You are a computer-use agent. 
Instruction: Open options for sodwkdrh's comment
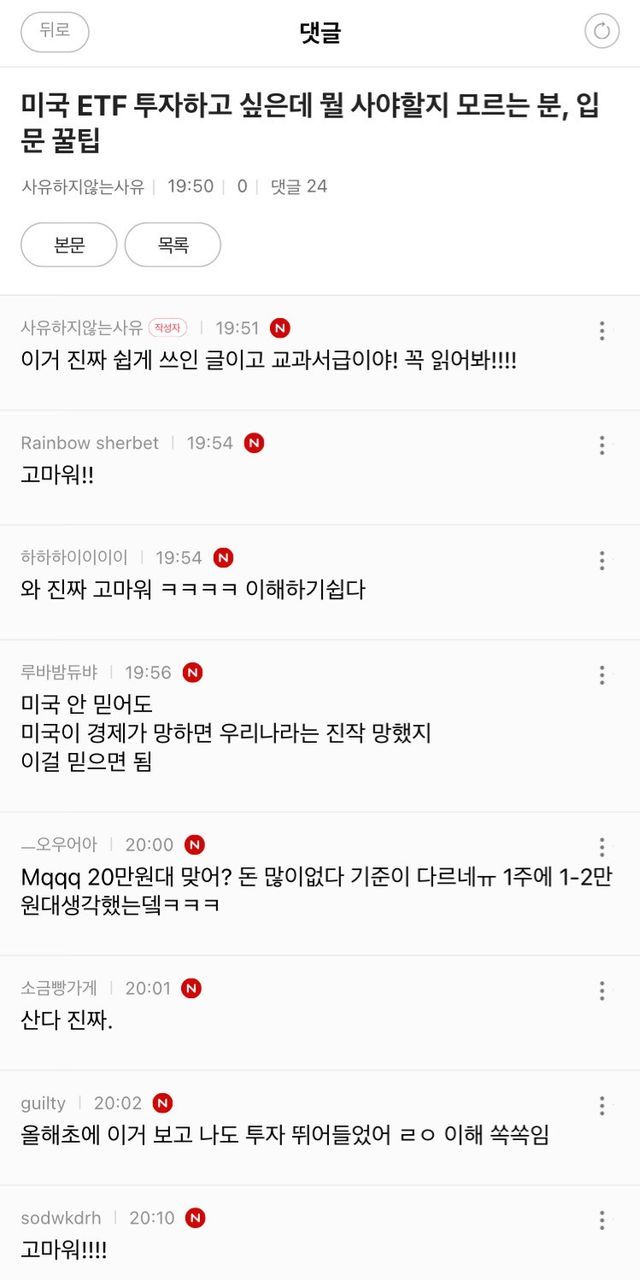coord(602,1220)
